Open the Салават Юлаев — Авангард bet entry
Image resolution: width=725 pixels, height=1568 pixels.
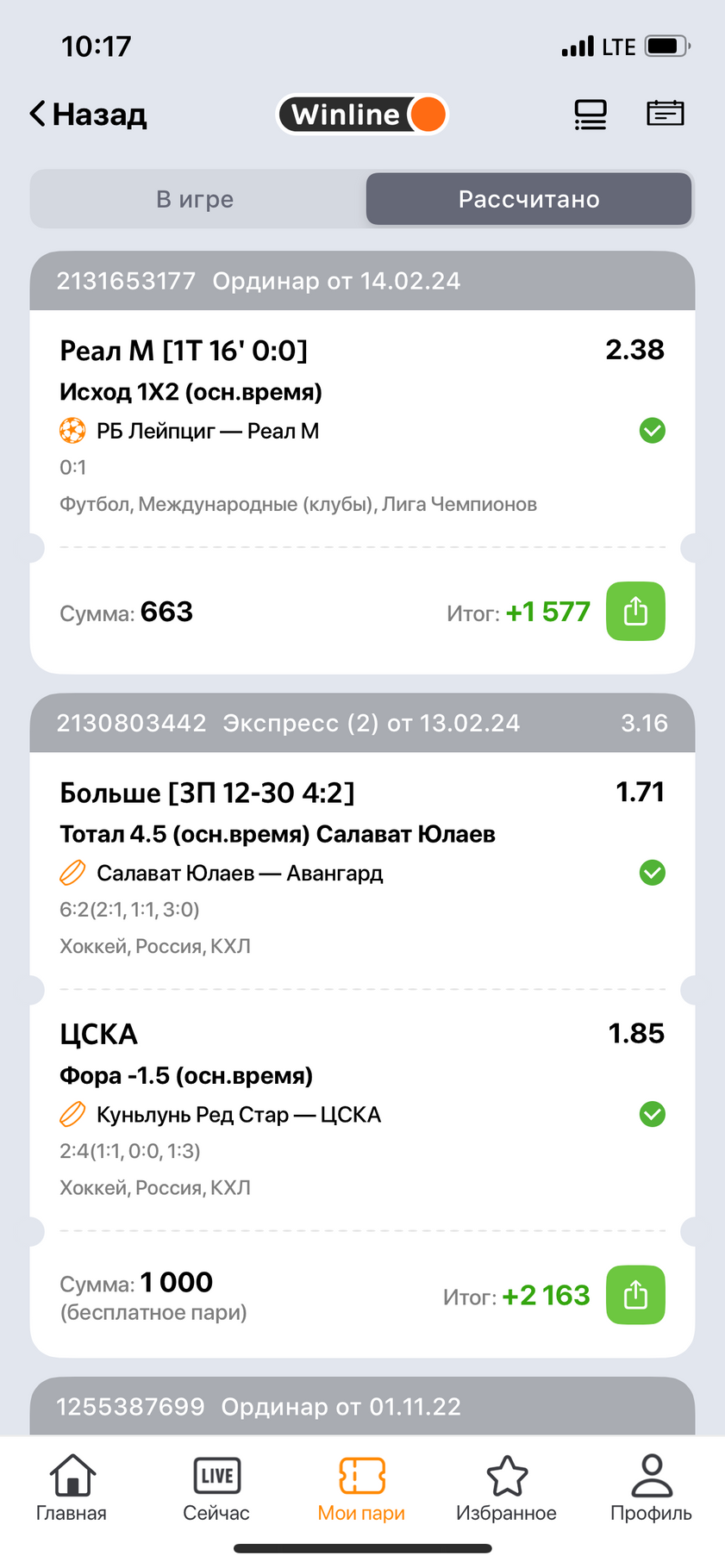coord(362,870)
